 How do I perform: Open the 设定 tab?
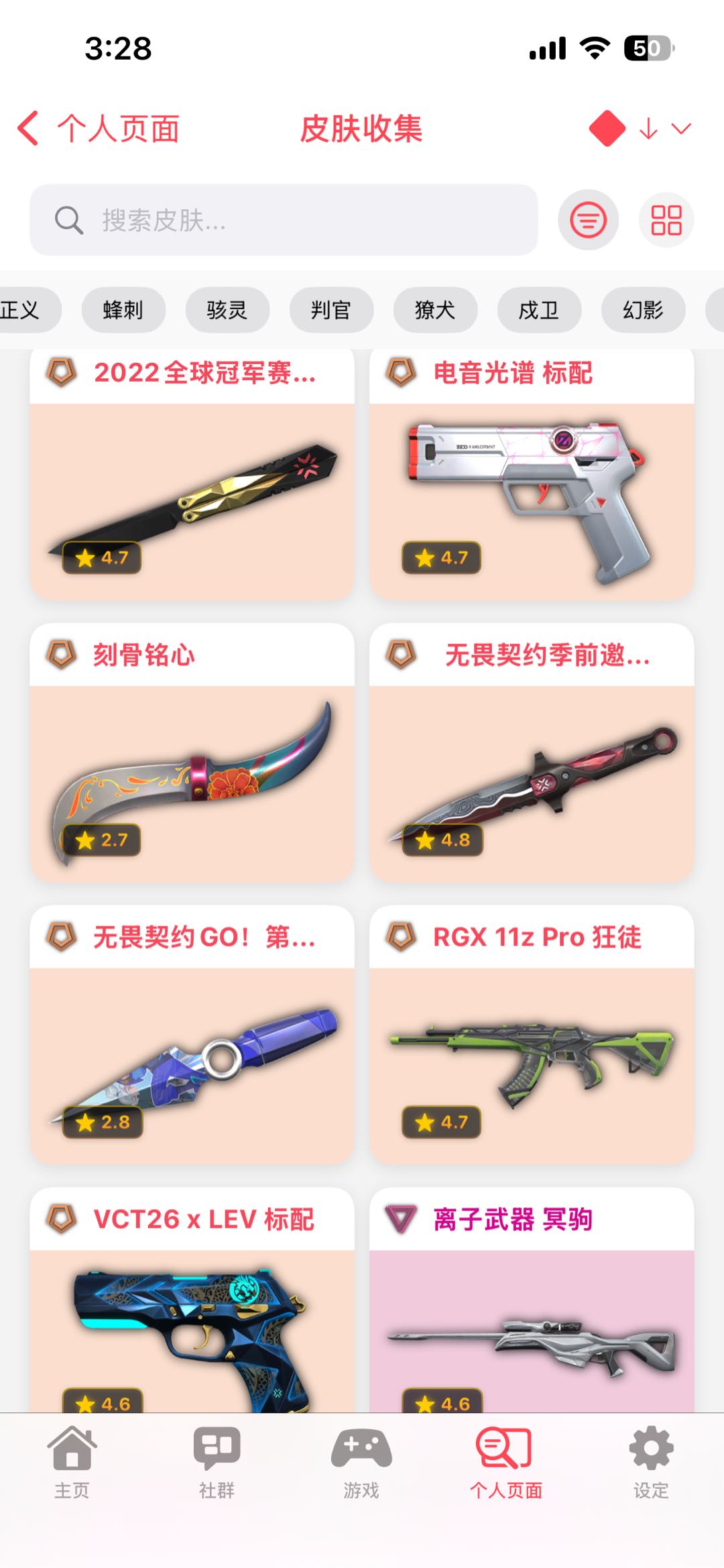[x=651, y=1462]
